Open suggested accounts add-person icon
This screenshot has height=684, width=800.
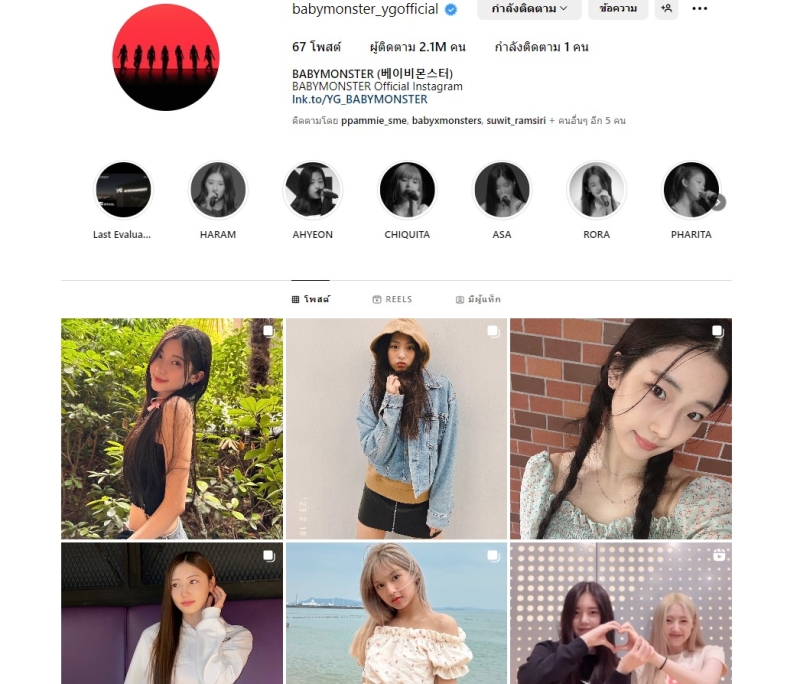click(x=666, y=9)
